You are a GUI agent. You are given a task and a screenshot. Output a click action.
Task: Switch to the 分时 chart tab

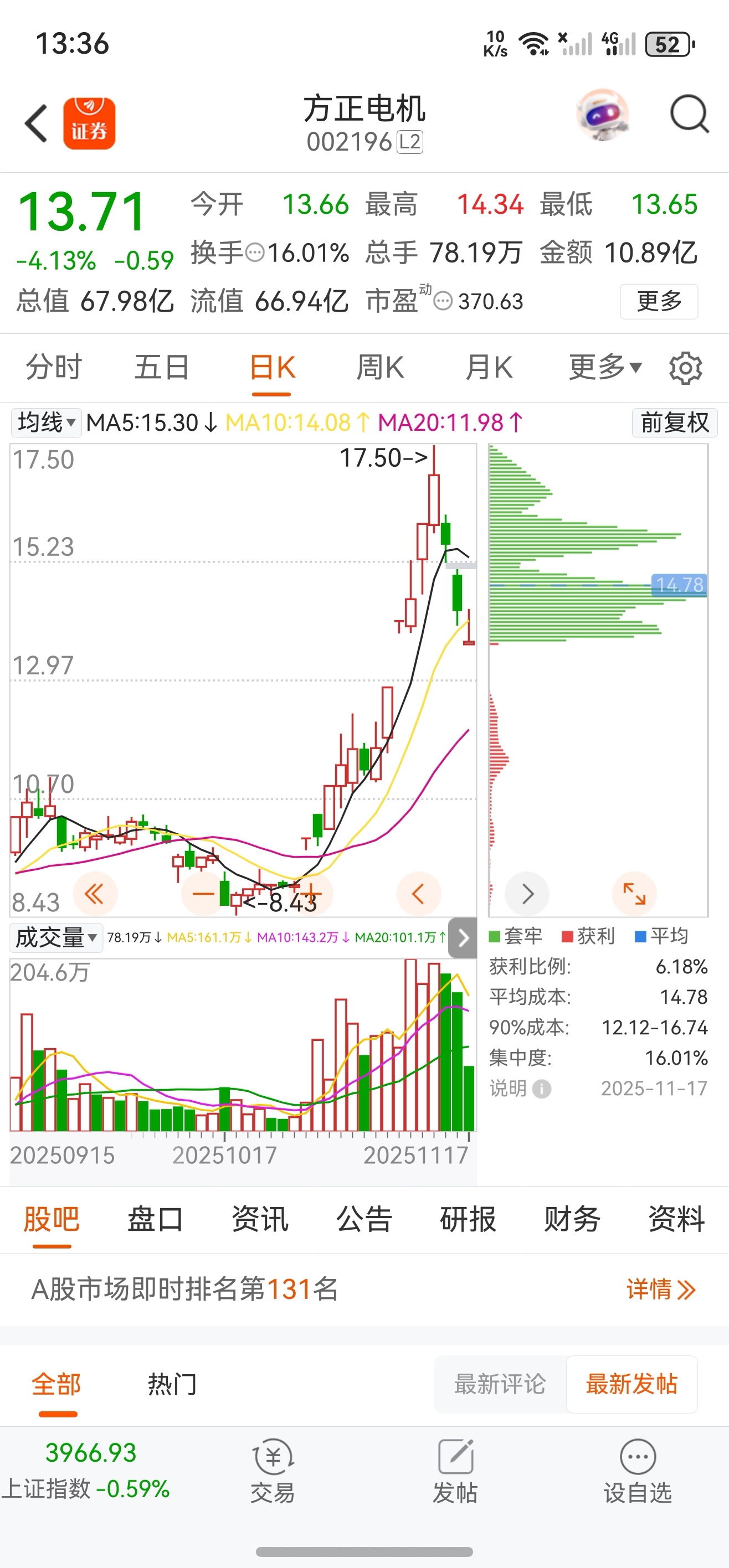pos(54,368)
